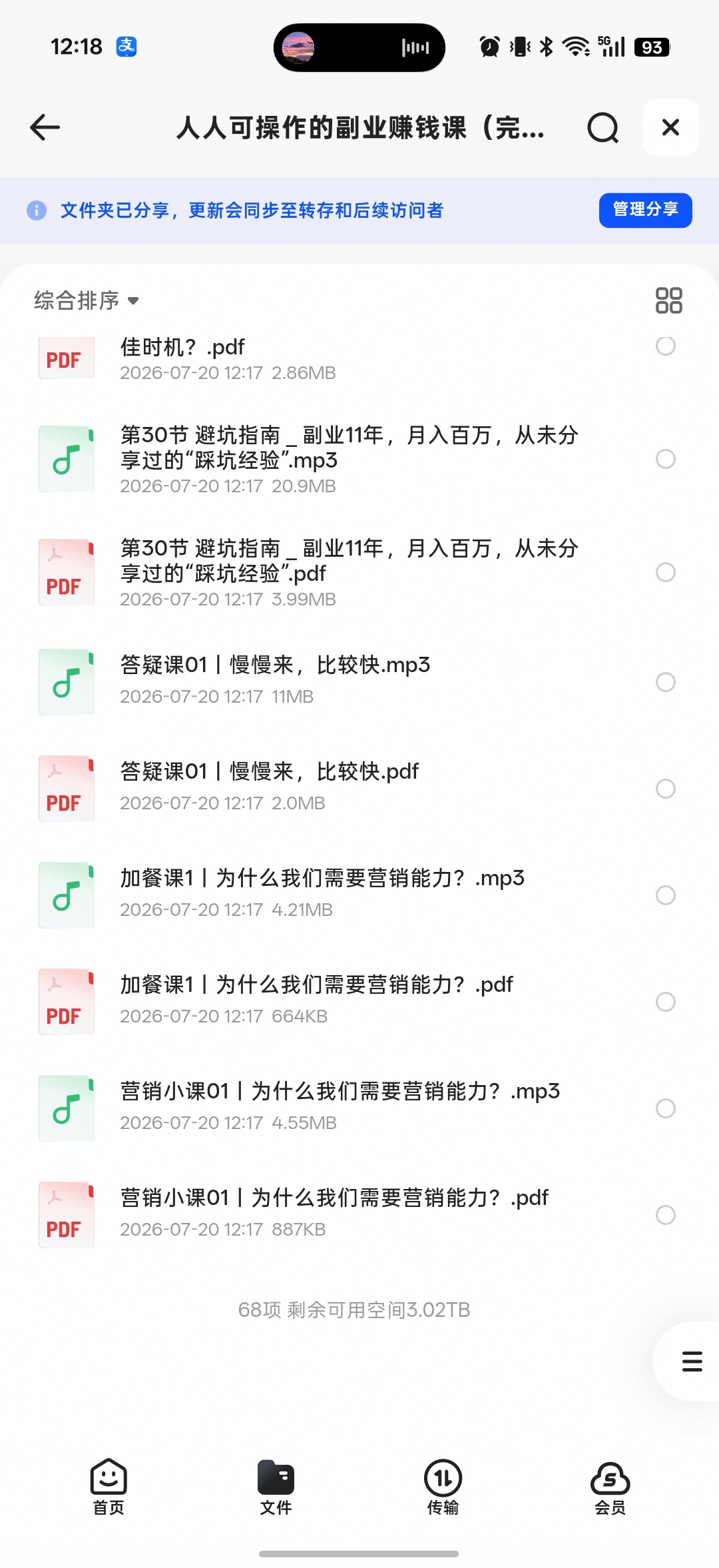Select the checkbox for 加餐课1 mp3
Image resolution: width=719 pixels, height=1568 pixels.
click(666, 895)
